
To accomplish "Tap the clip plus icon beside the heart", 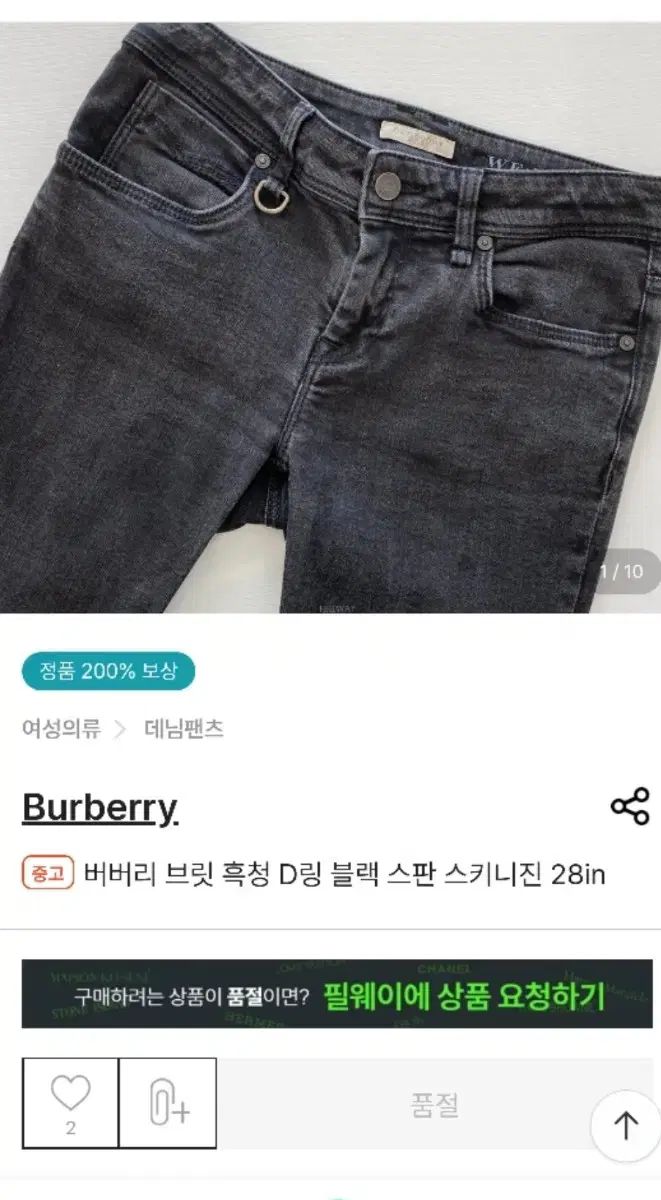I will pos(168,1103).
